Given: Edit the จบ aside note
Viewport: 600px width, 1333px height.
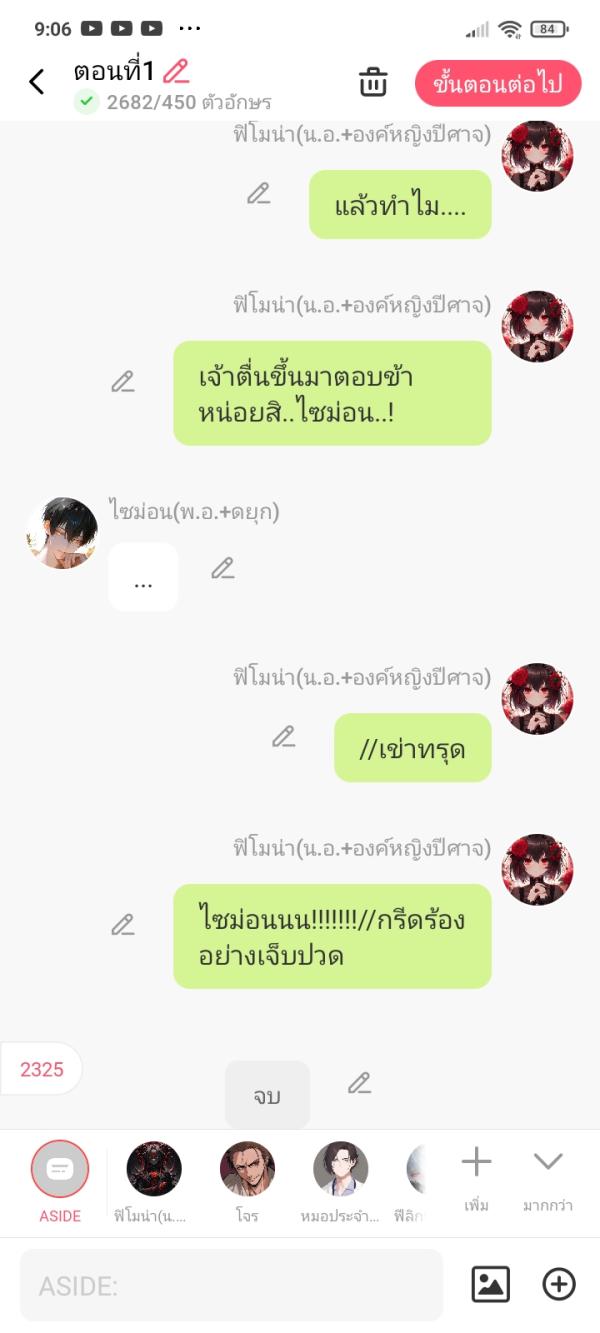Looking at the screenshot, I should click(359, 1082).
